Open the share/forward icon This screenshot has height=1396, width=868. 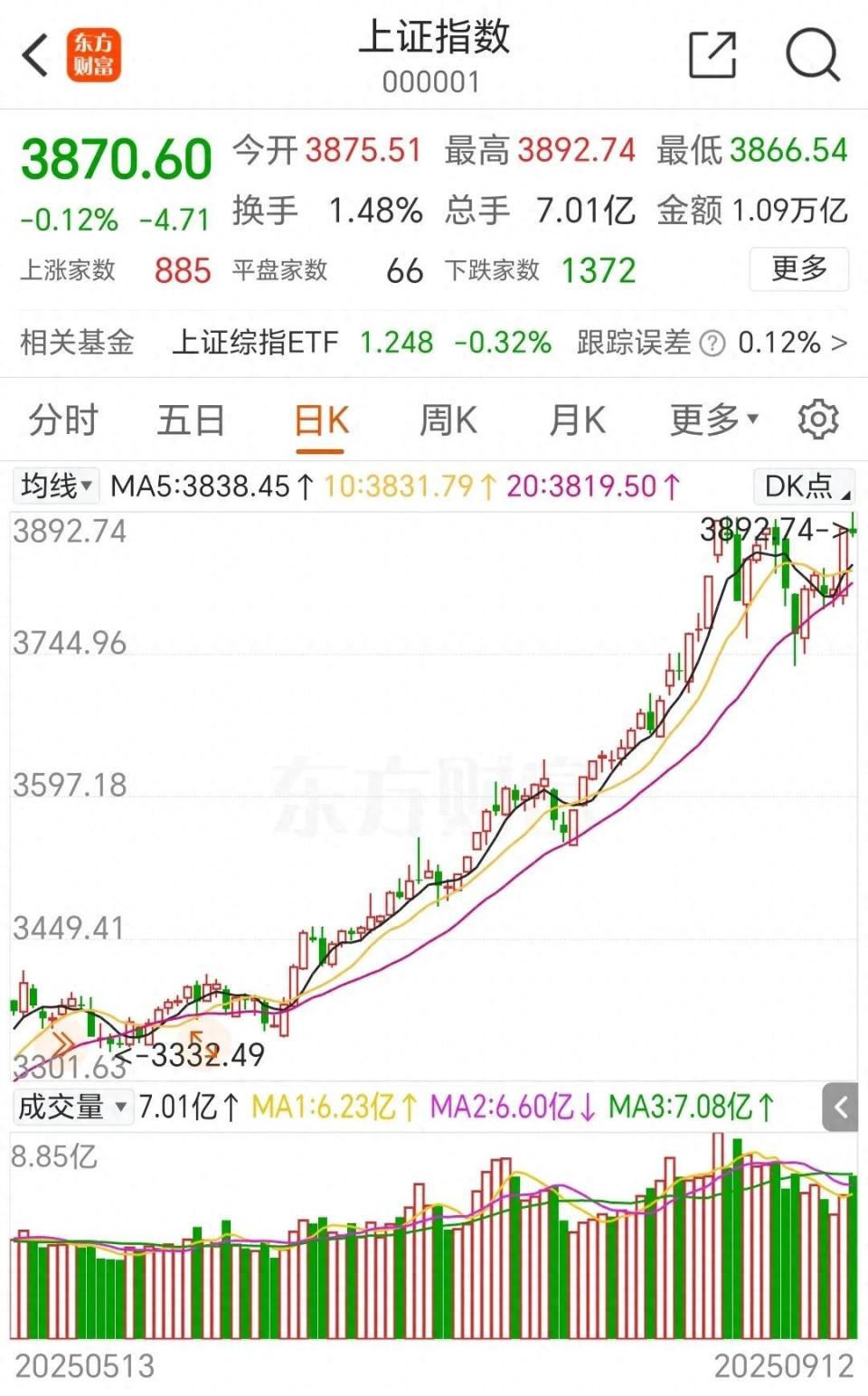712,56
